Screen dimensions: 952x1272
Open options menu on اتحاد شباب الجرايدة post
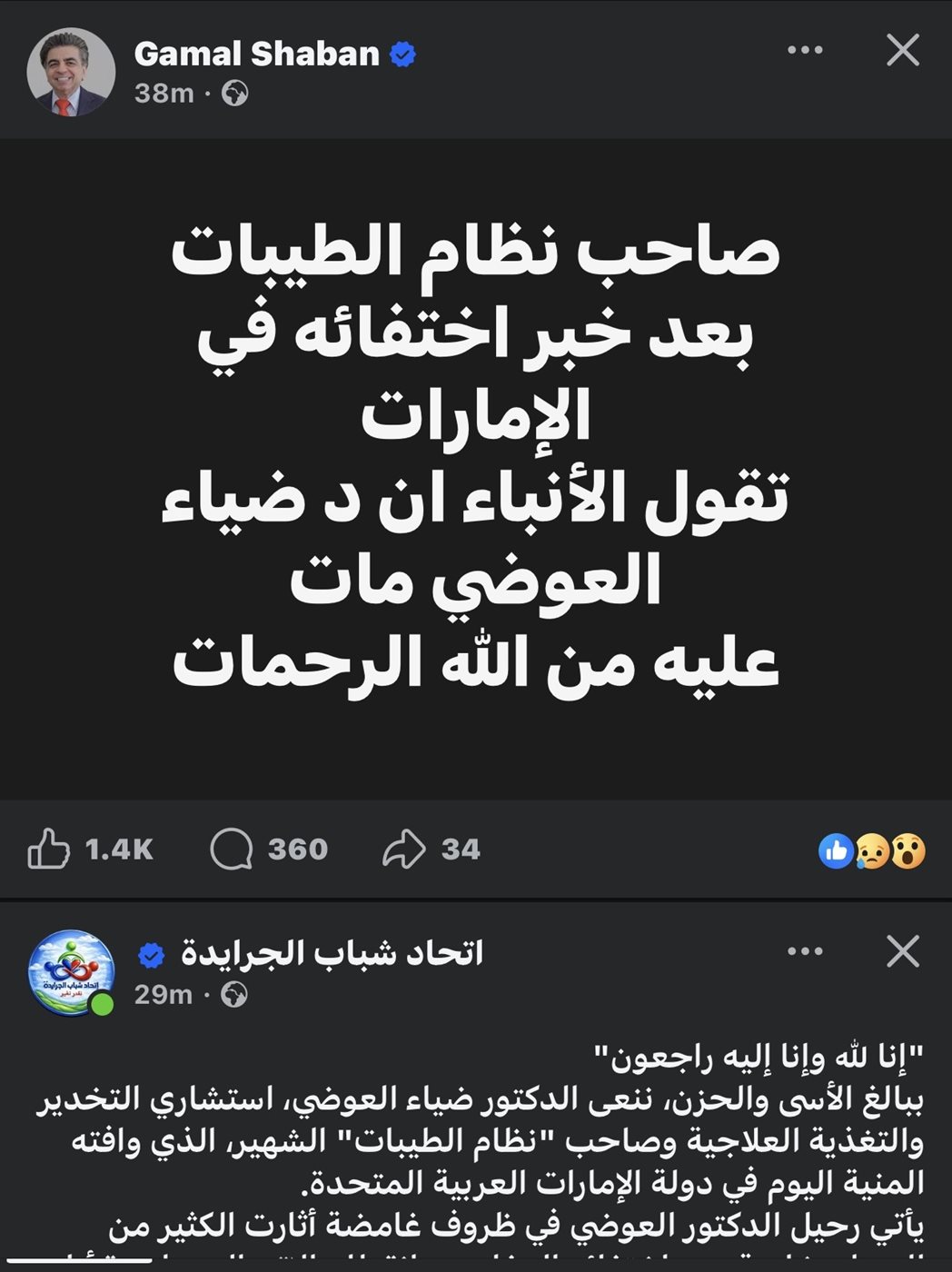pyautogui.click(x=805, y=952)
